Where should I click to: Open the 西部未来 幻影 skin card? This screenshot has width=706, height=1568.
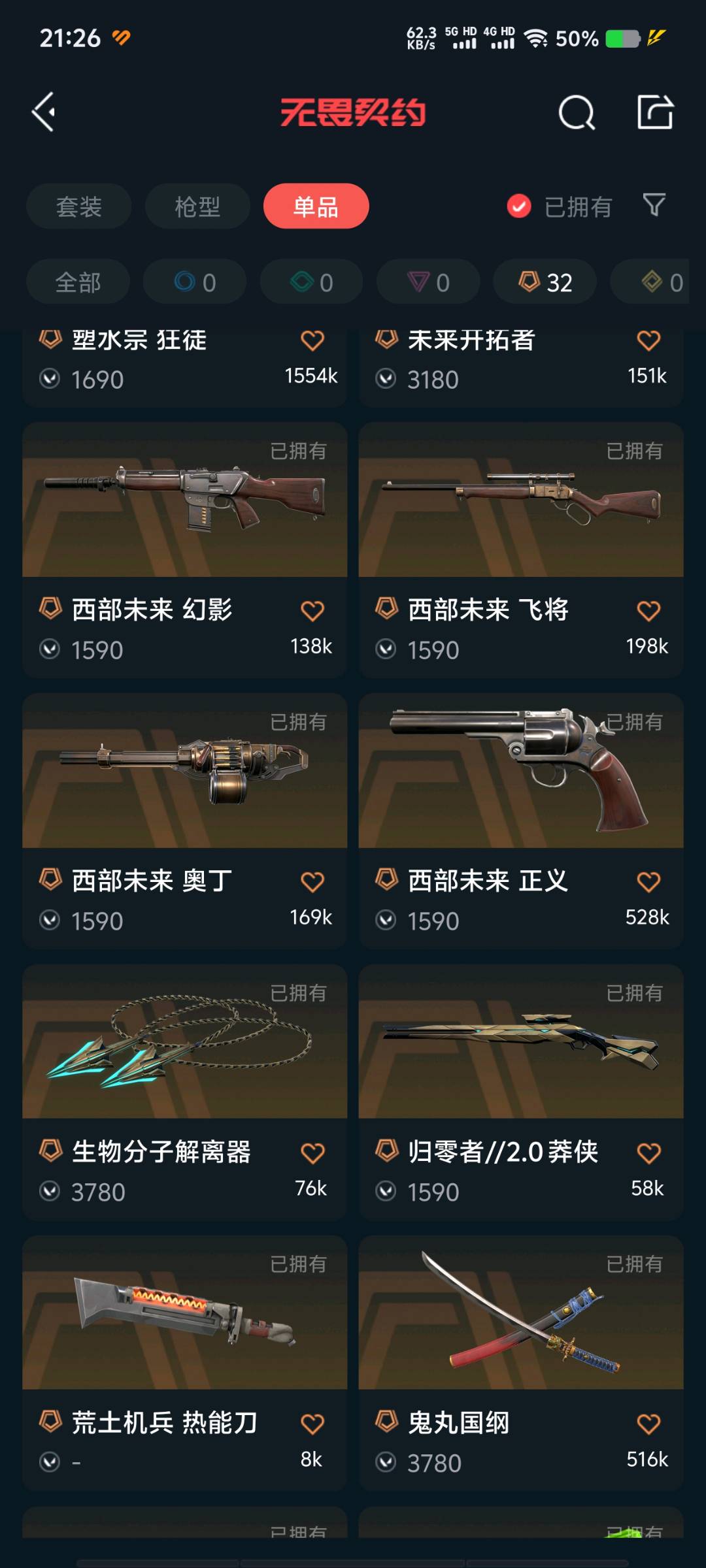(x=184, y=550)
